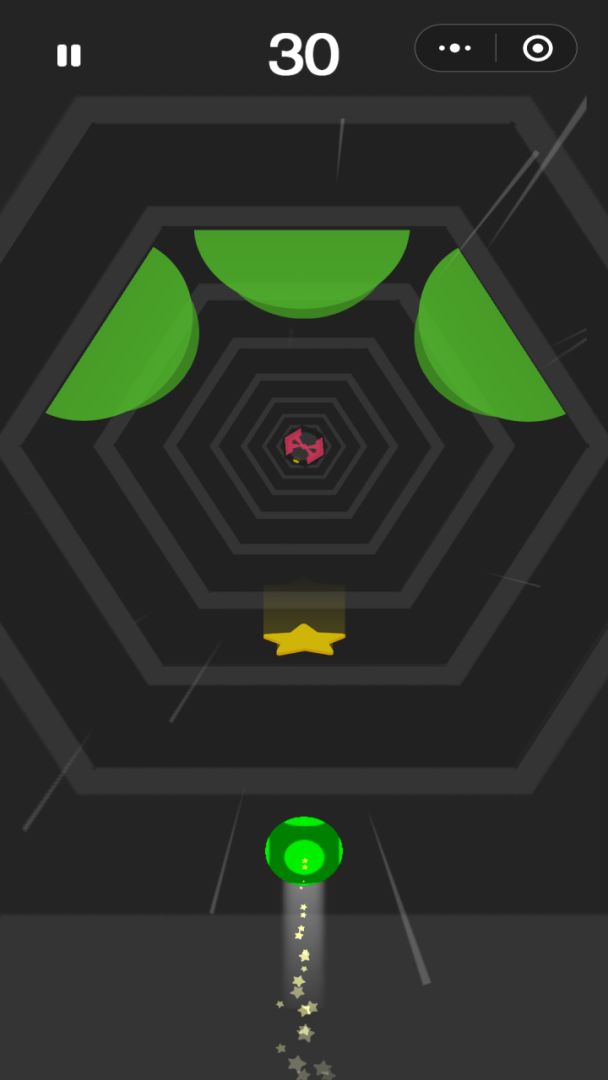Screen dimensions: 608x1080
Task: Close the mini game with the circle button
Action: (x=538, y=48)
